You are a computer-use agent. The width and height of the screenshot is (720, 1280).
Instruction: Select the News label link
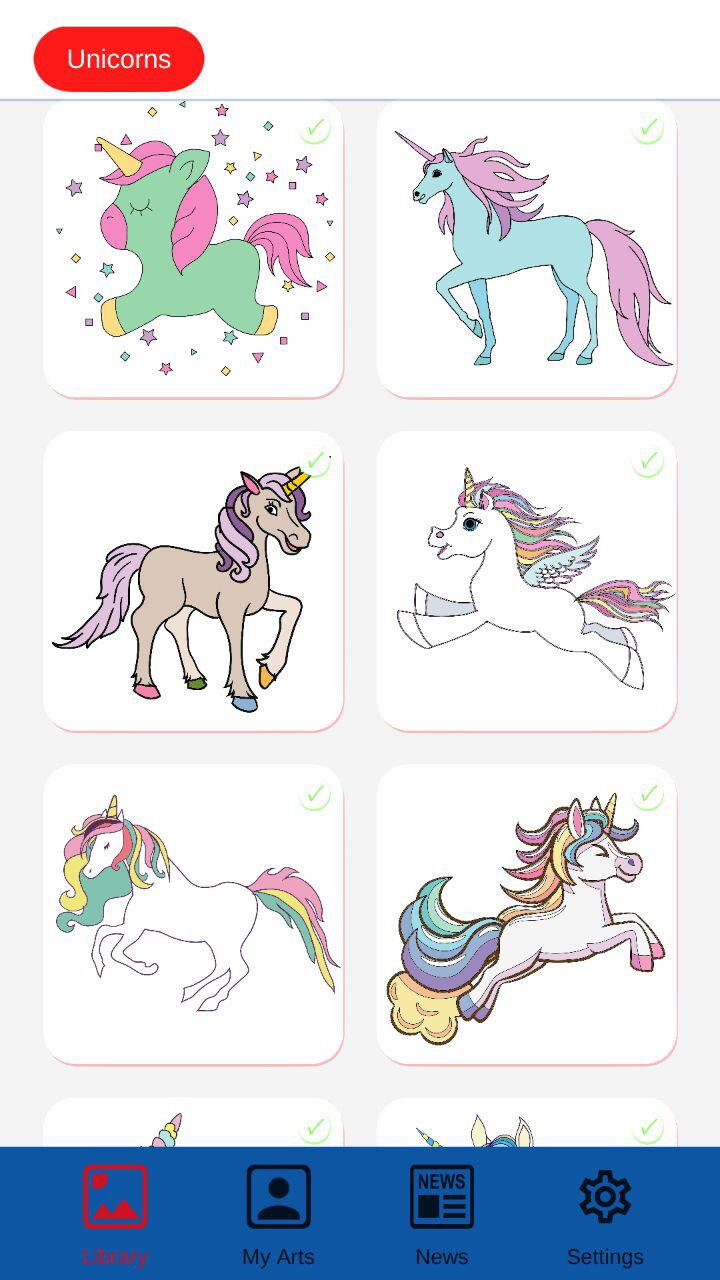441,1256
